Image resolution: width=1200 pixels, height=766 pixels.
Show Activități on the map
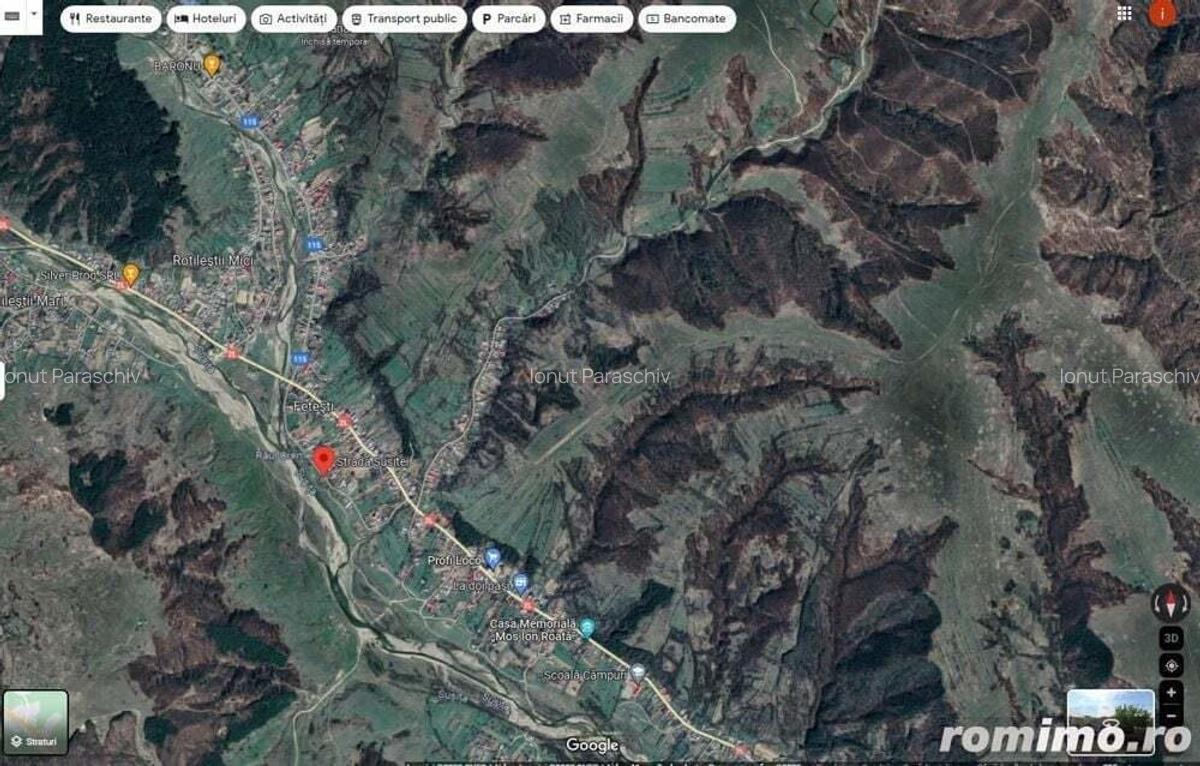[293, 19]
